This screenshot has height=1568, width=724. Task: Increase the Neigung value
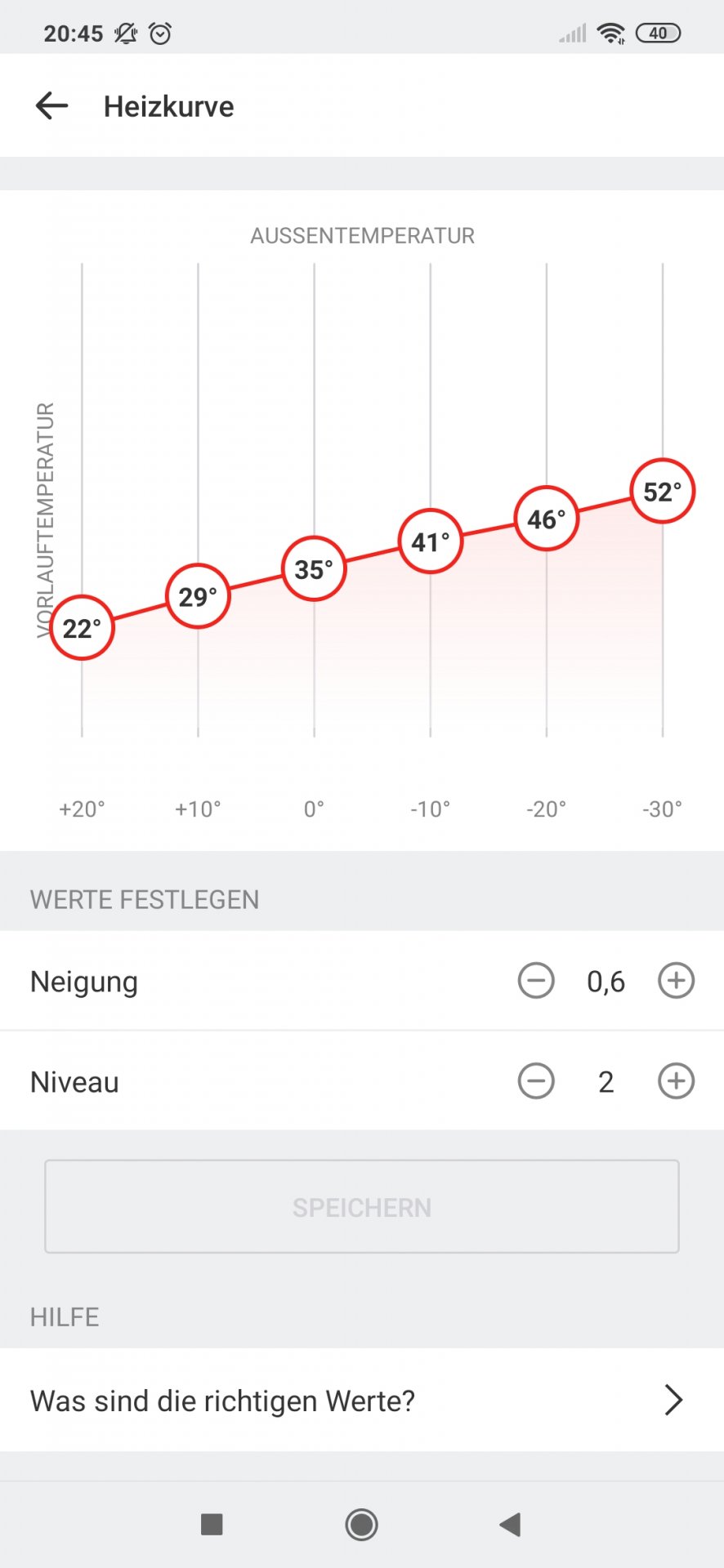click(676, 980)
